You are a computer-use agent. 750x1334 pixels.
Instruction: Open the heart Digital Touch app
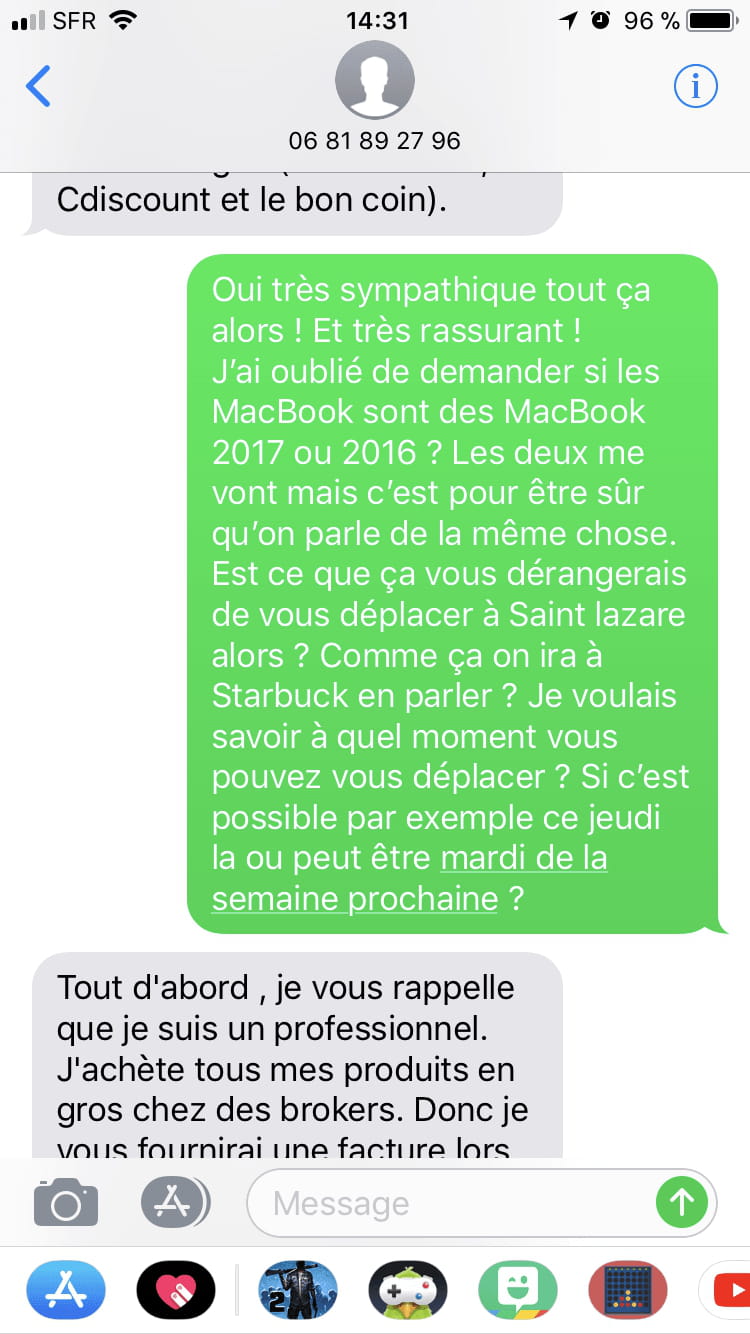(176, 1290)
